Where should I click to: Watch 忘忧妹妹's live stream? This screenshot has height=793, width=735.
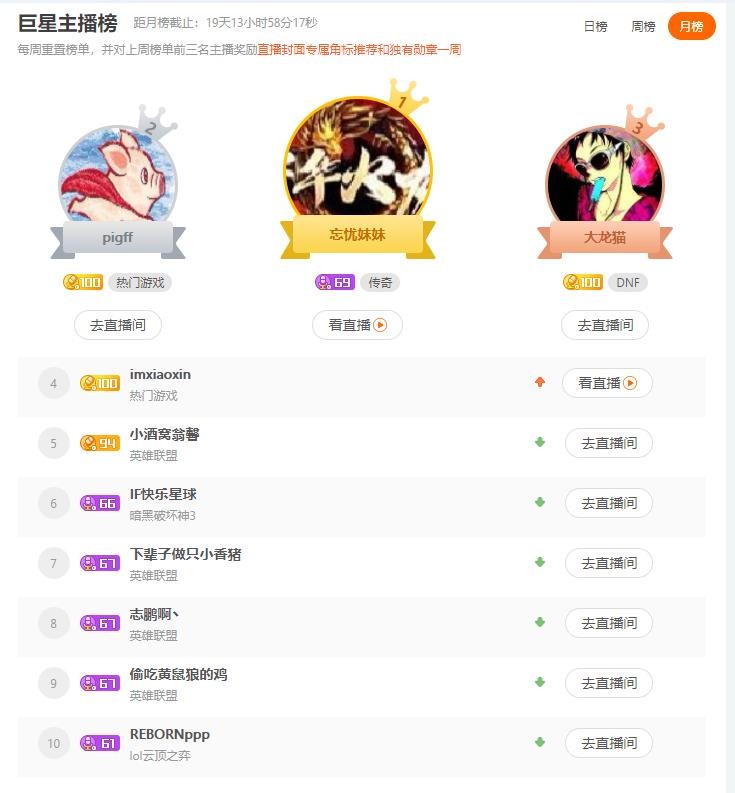tap(357, 325)
